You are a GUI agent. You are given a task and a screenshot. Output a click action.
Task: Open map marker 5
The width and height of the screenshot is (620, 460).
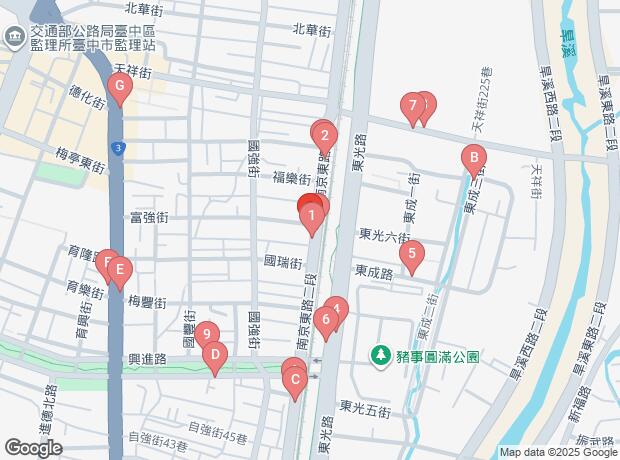click(411, 254)
